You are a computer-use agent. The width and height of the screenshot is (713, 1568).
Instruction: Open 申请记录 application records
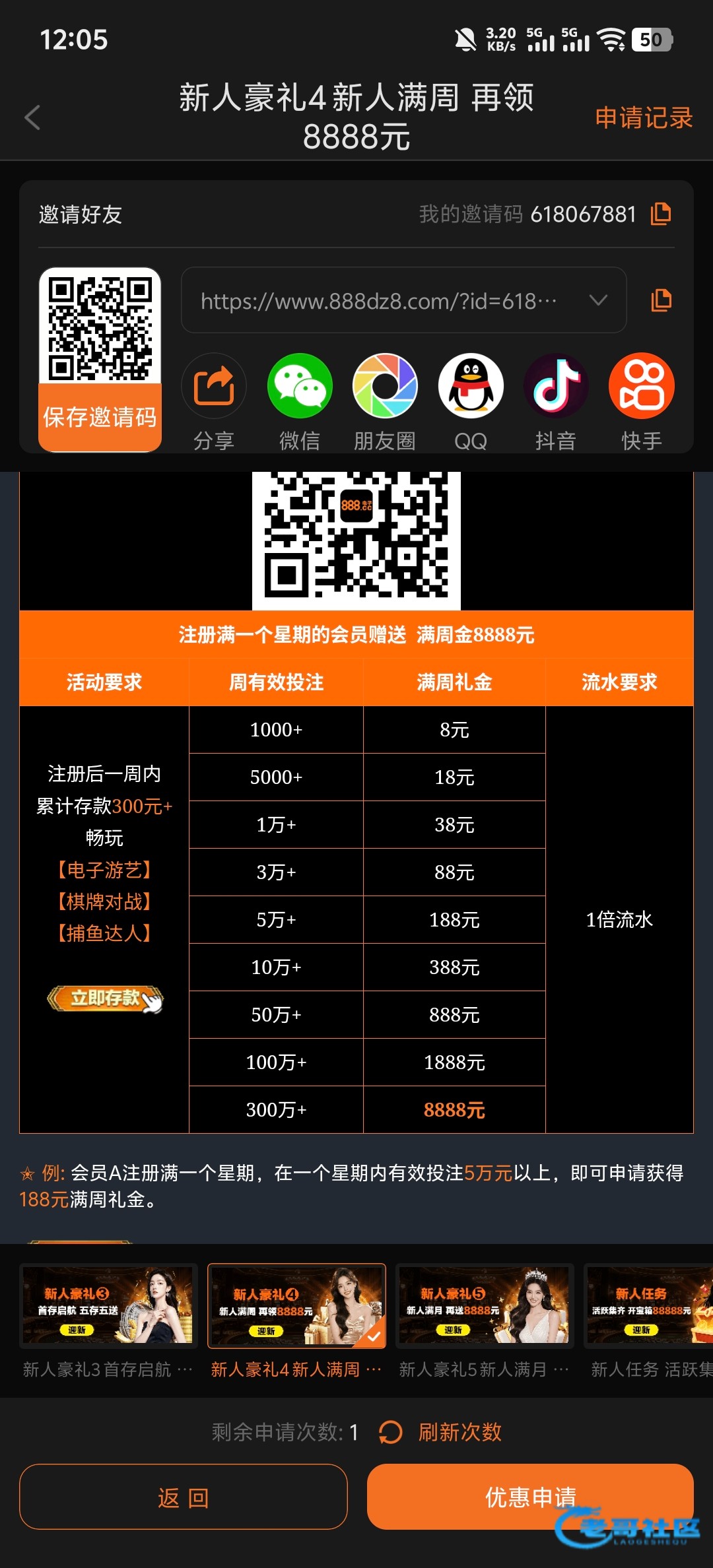643,118
